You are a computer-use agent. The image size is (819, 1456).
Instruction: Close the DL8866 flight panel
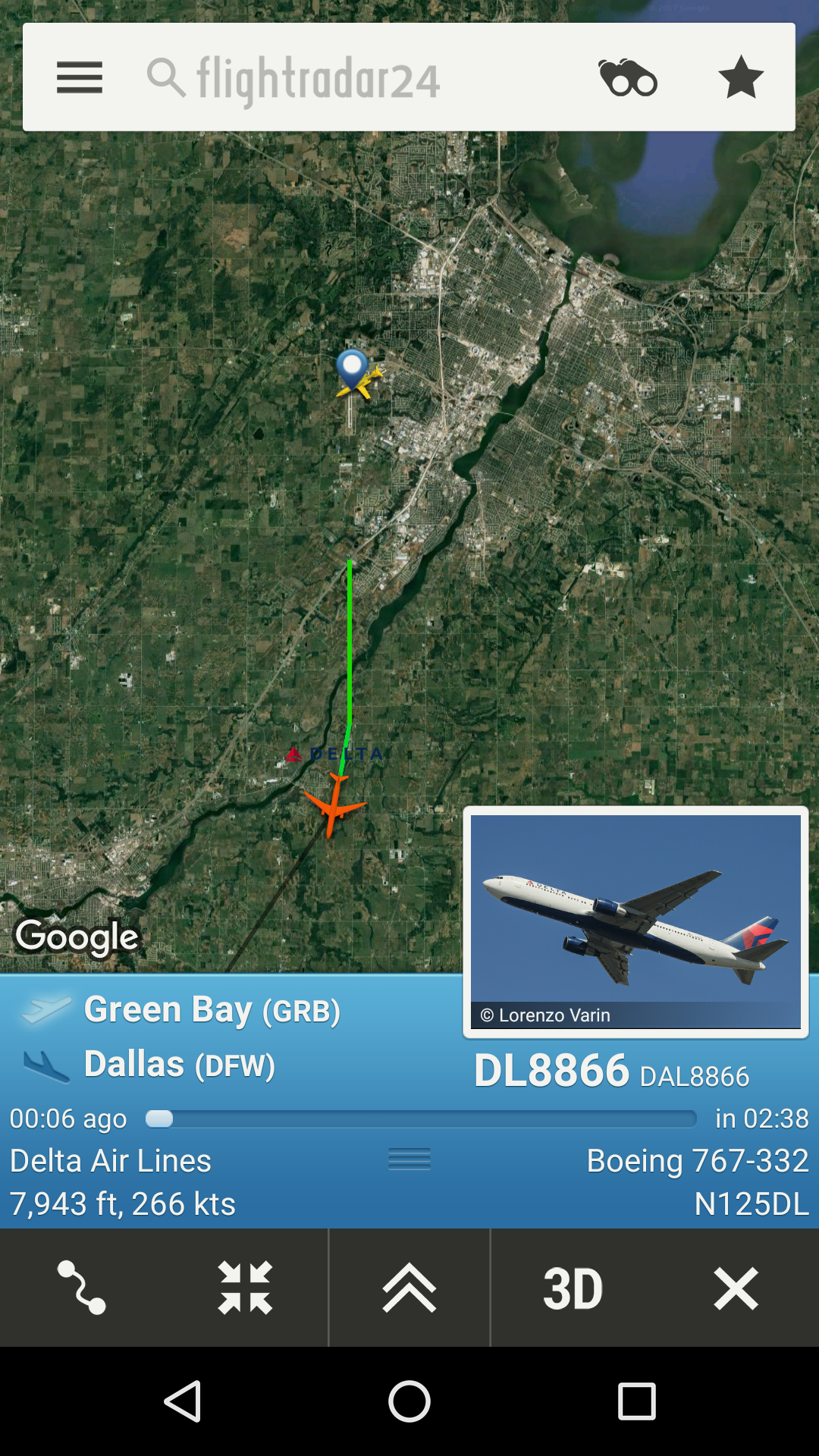pos(736,1288)
